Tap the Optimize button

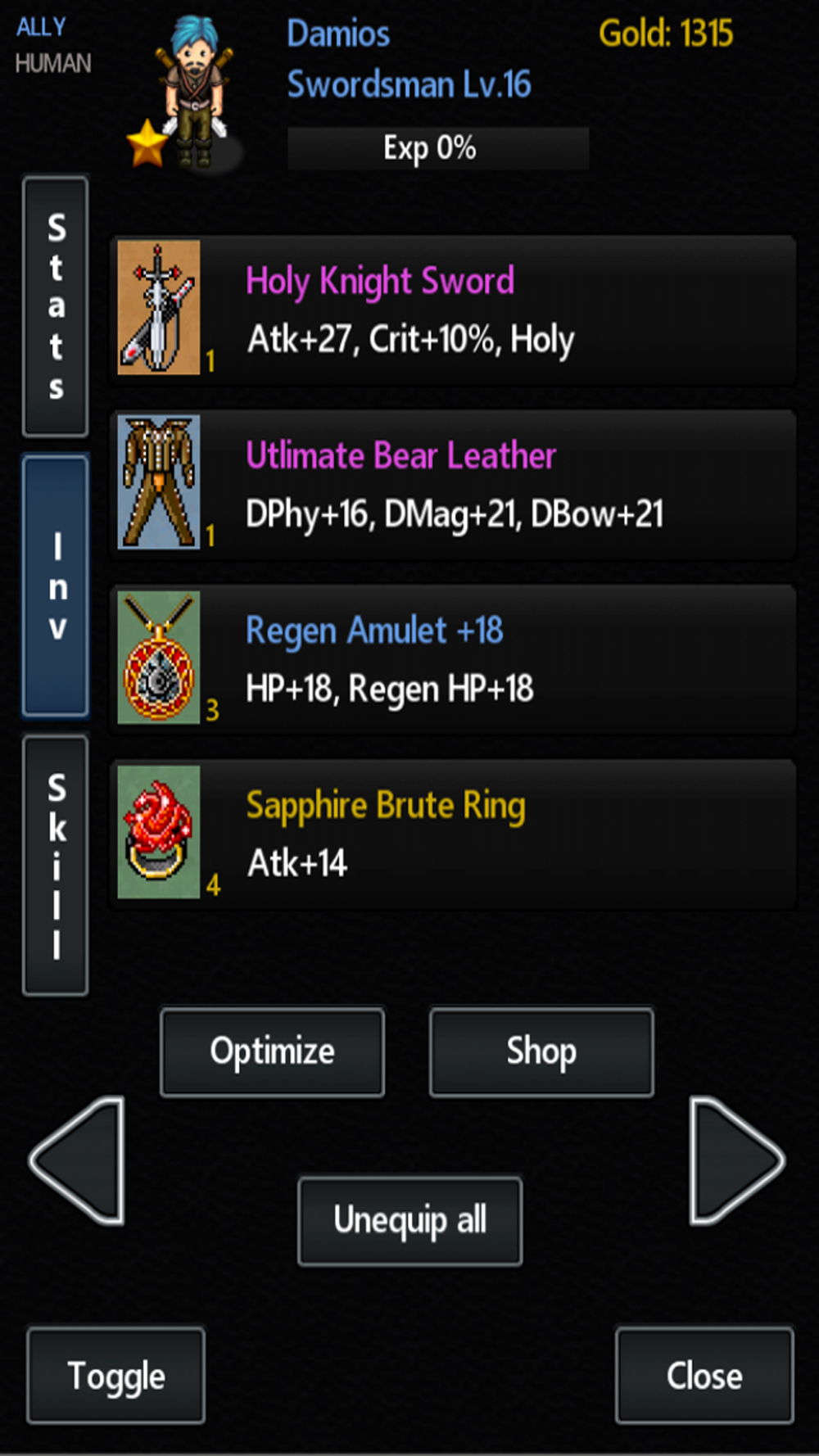pos(272,1051)
